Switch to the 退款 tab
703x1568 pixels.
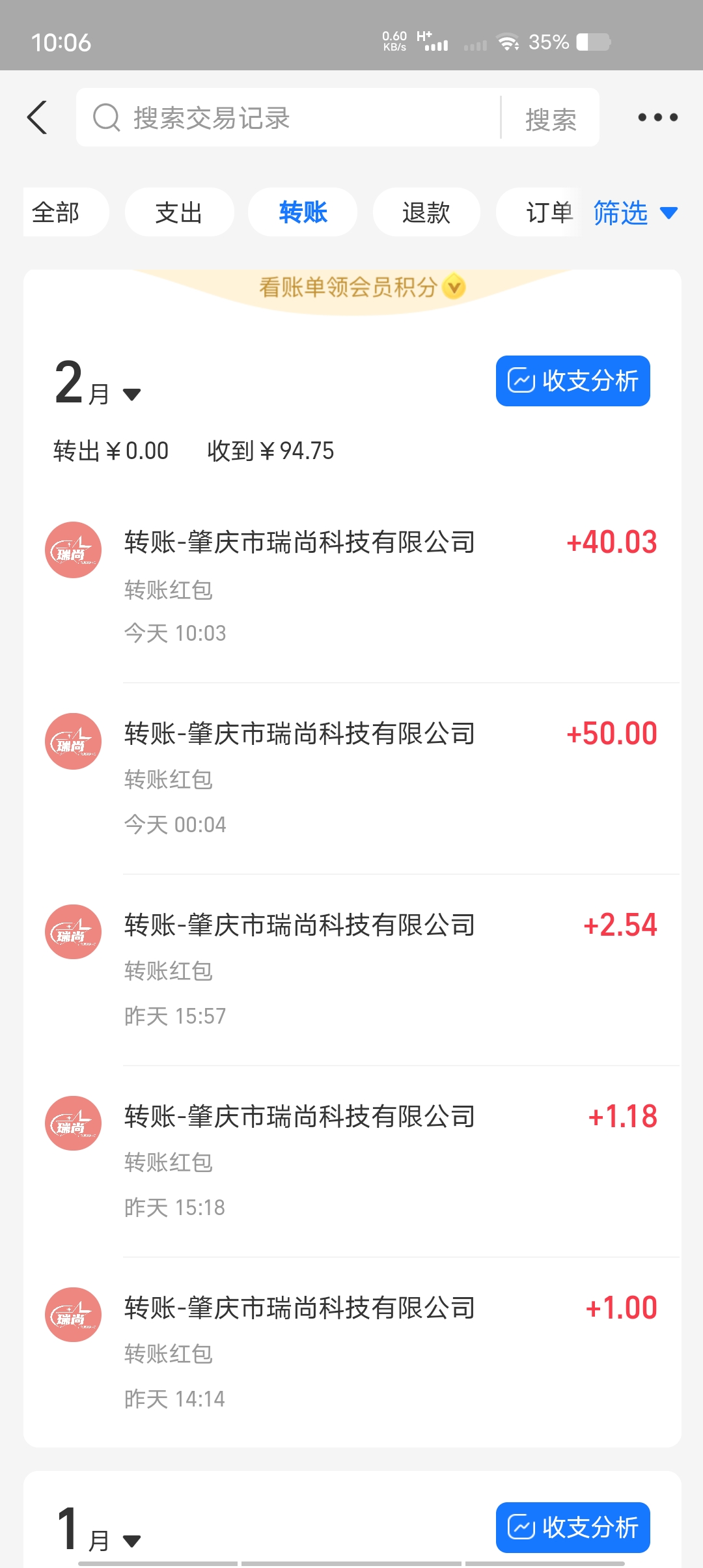[x=426, y=212]
